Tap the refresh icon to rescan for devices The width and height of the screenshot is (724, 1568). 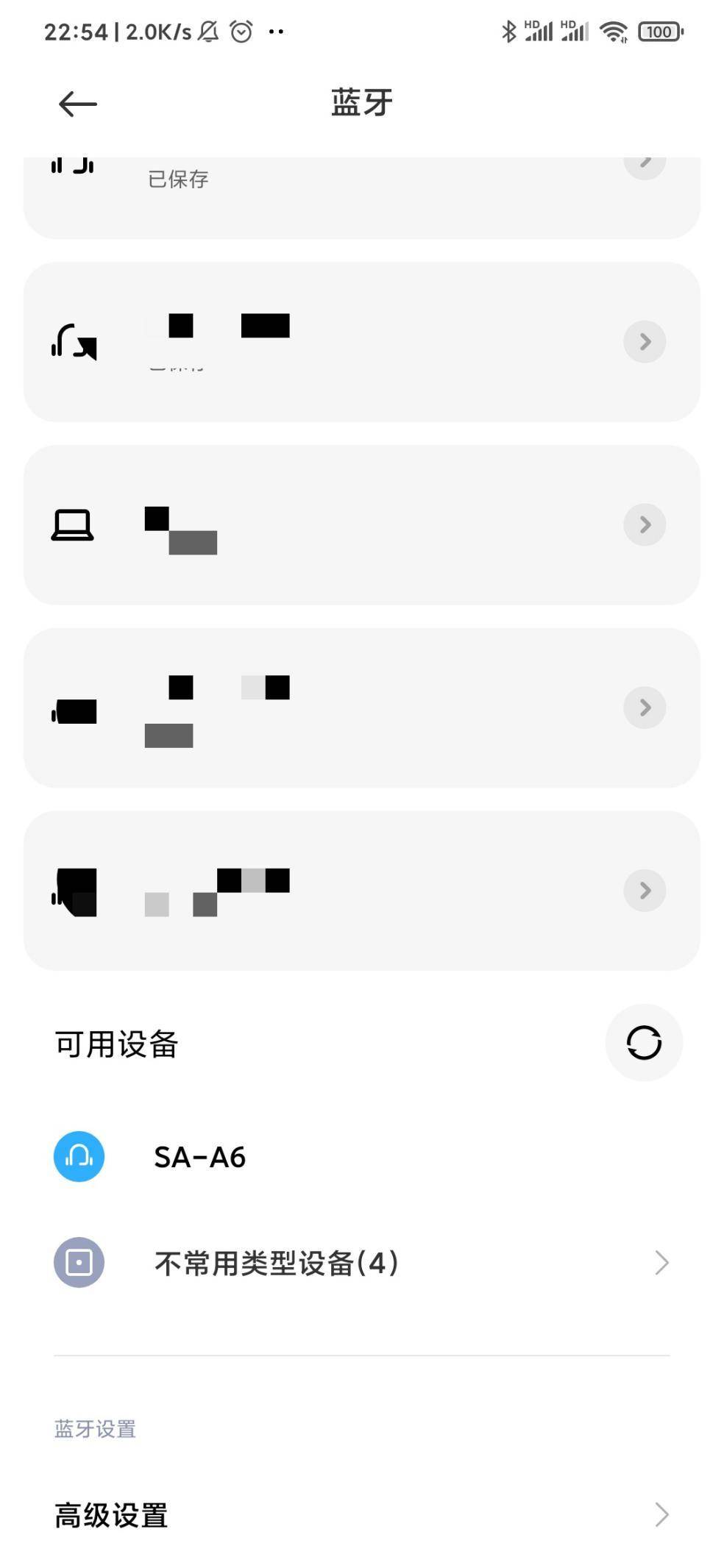click(644, 1043)
